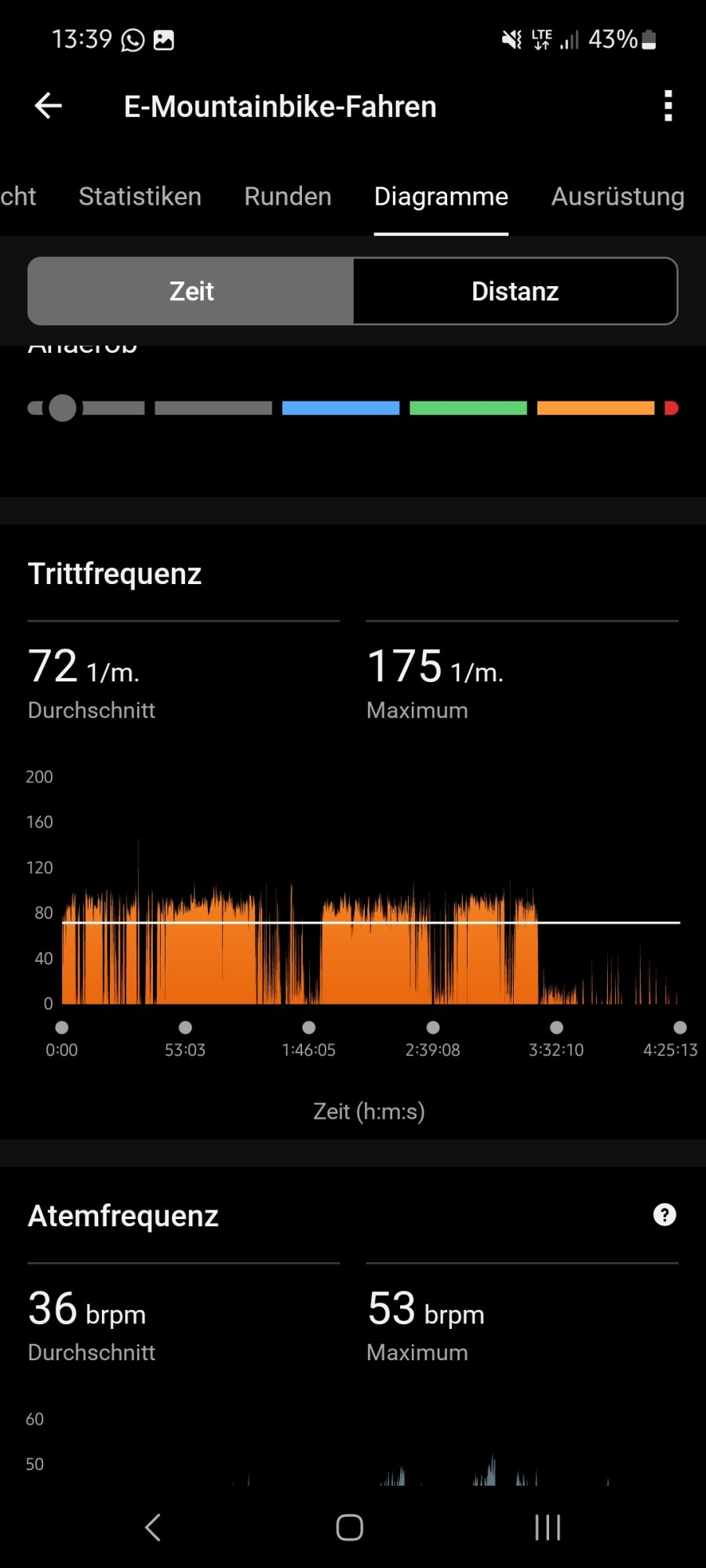The width and height of the screenshot is (706, 1568).
Task: Open Atemfrequenz help question mark
Action: [664, 1214]
